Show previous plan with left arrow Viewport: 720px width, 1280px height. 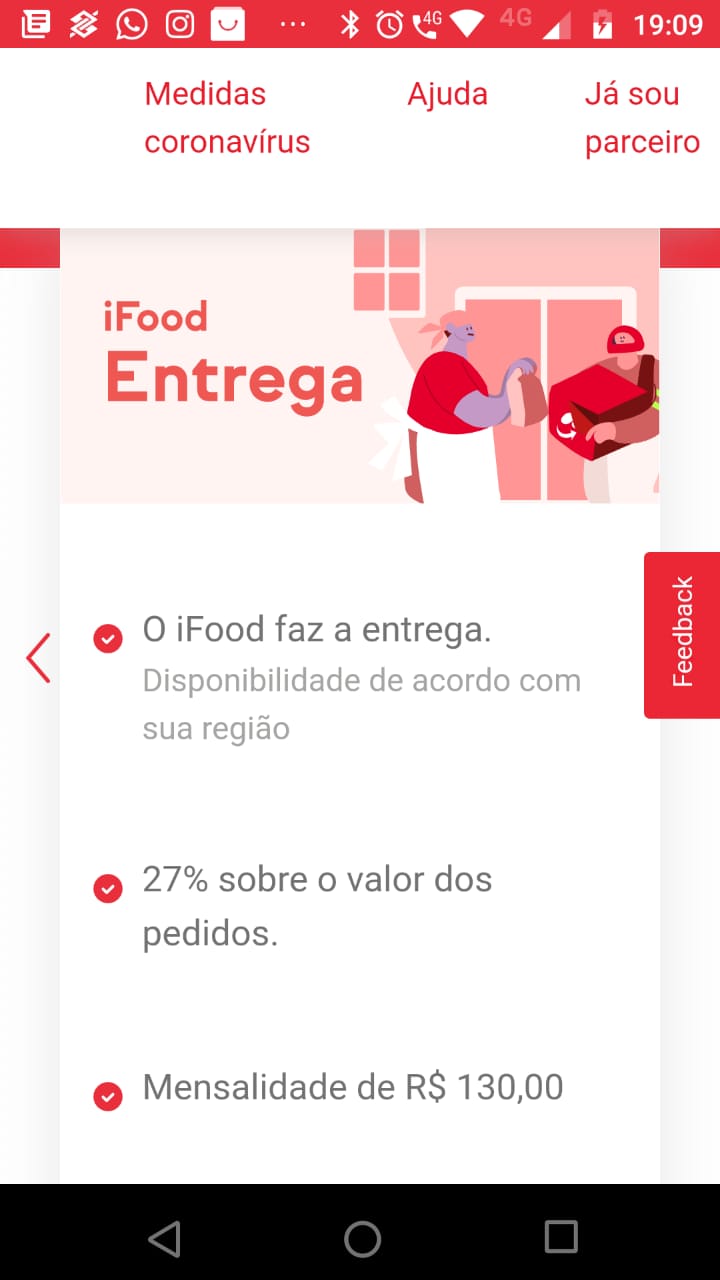[38, 658]
